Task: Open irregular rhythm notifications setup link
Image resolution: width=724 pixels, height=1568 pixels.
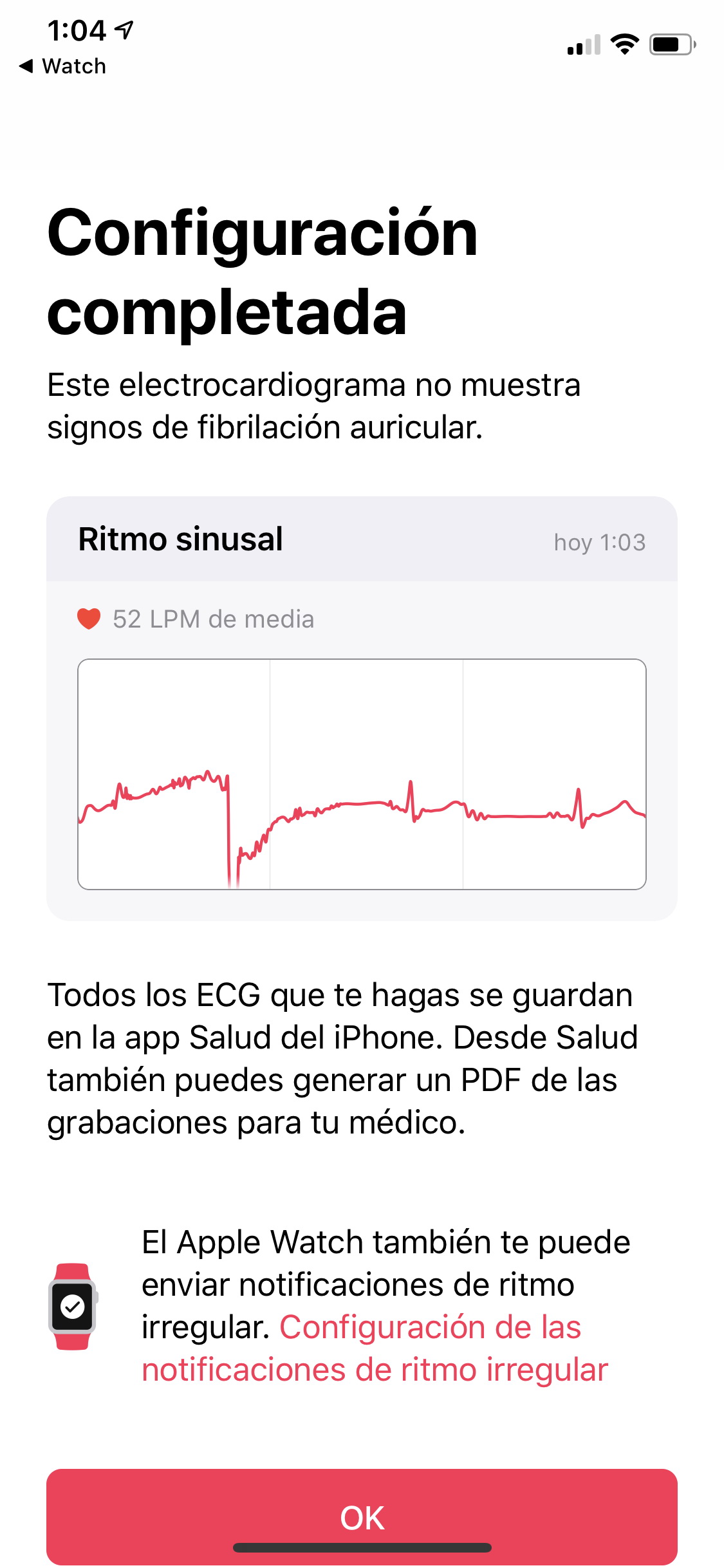Action: 375,1349
